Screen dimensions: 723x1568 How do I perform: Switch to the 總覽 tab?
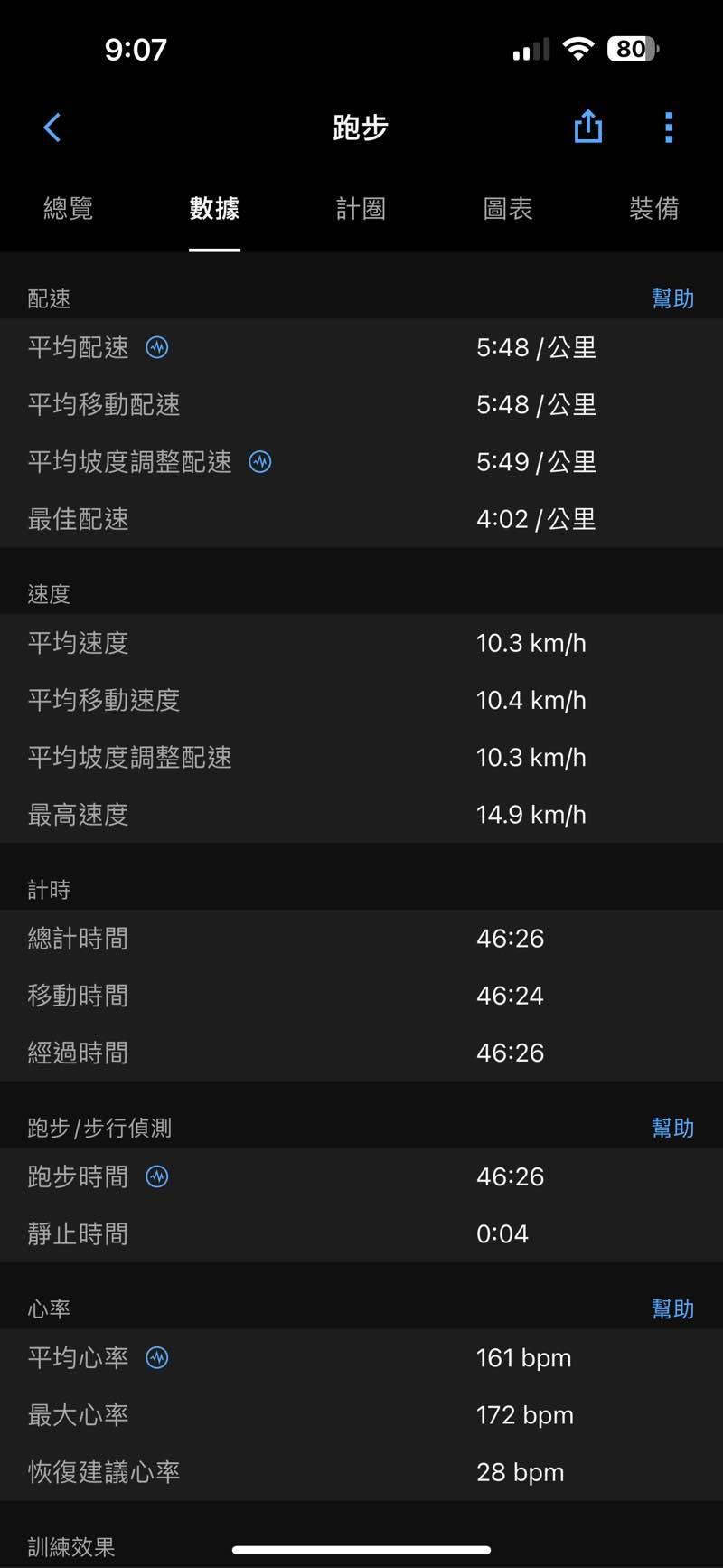click(69, 209)
